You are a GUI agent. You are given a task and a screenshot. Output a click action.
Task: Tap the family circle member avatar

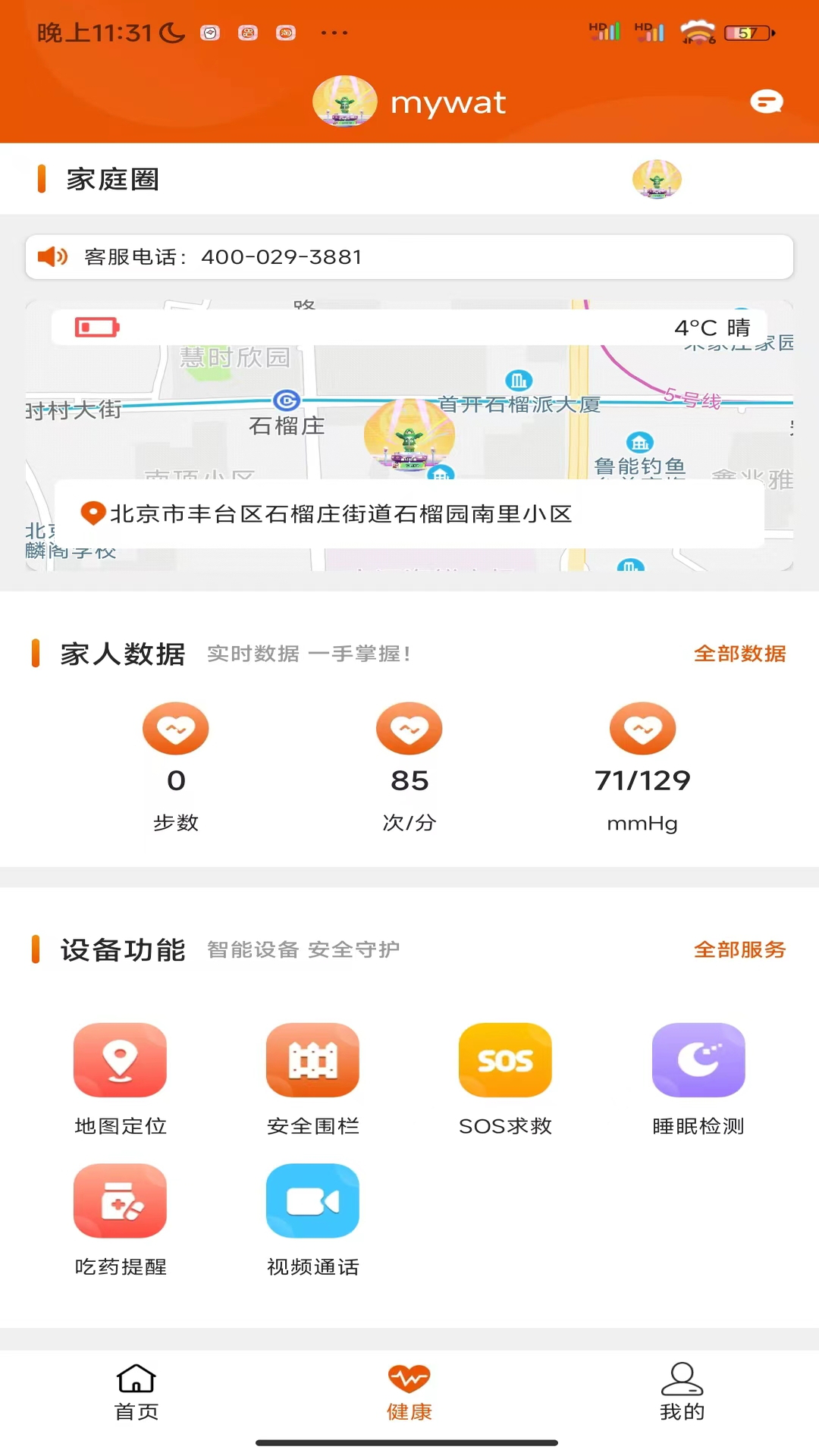[657, 180]
